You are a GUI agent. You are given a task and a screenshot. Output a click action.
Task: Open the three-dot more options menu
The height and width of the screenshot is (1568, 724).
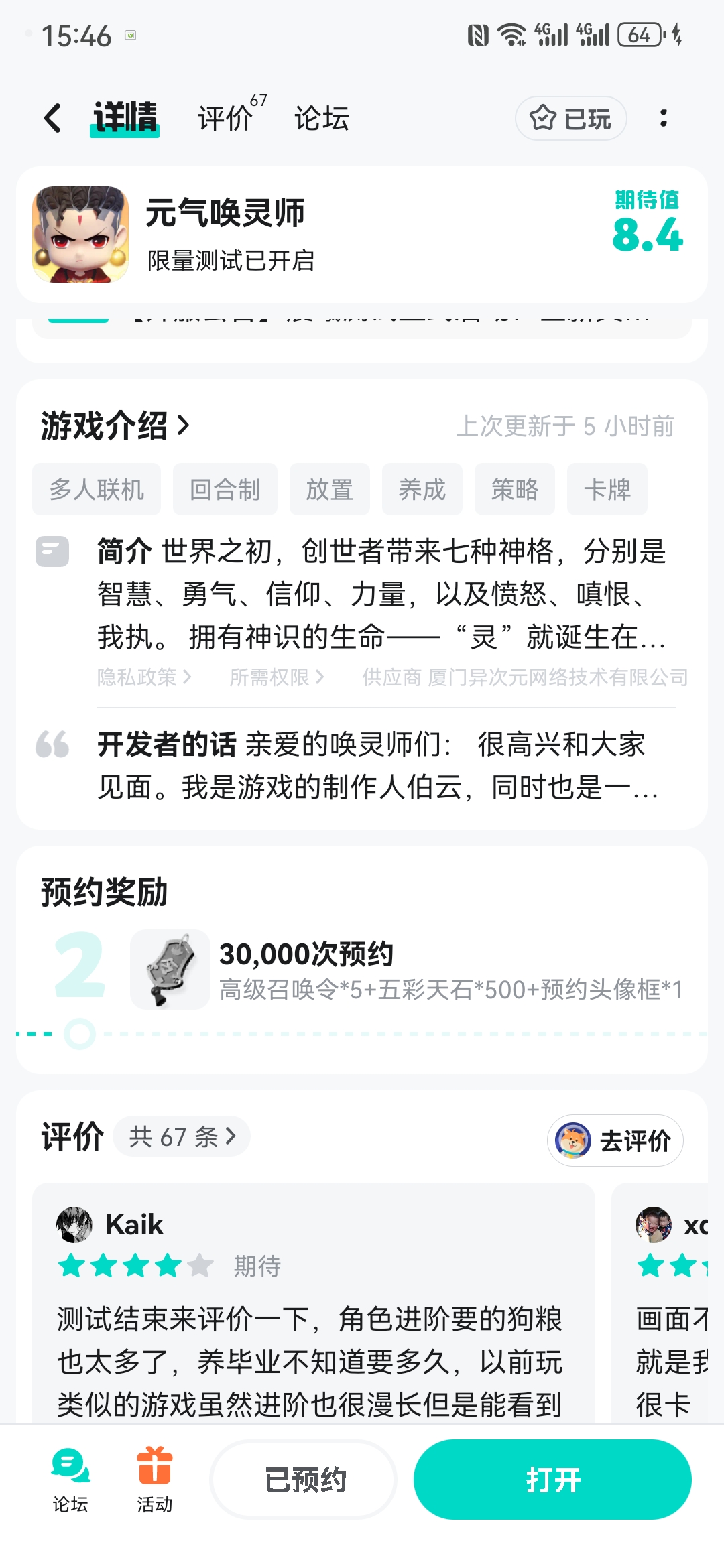[x=664, y=117]
